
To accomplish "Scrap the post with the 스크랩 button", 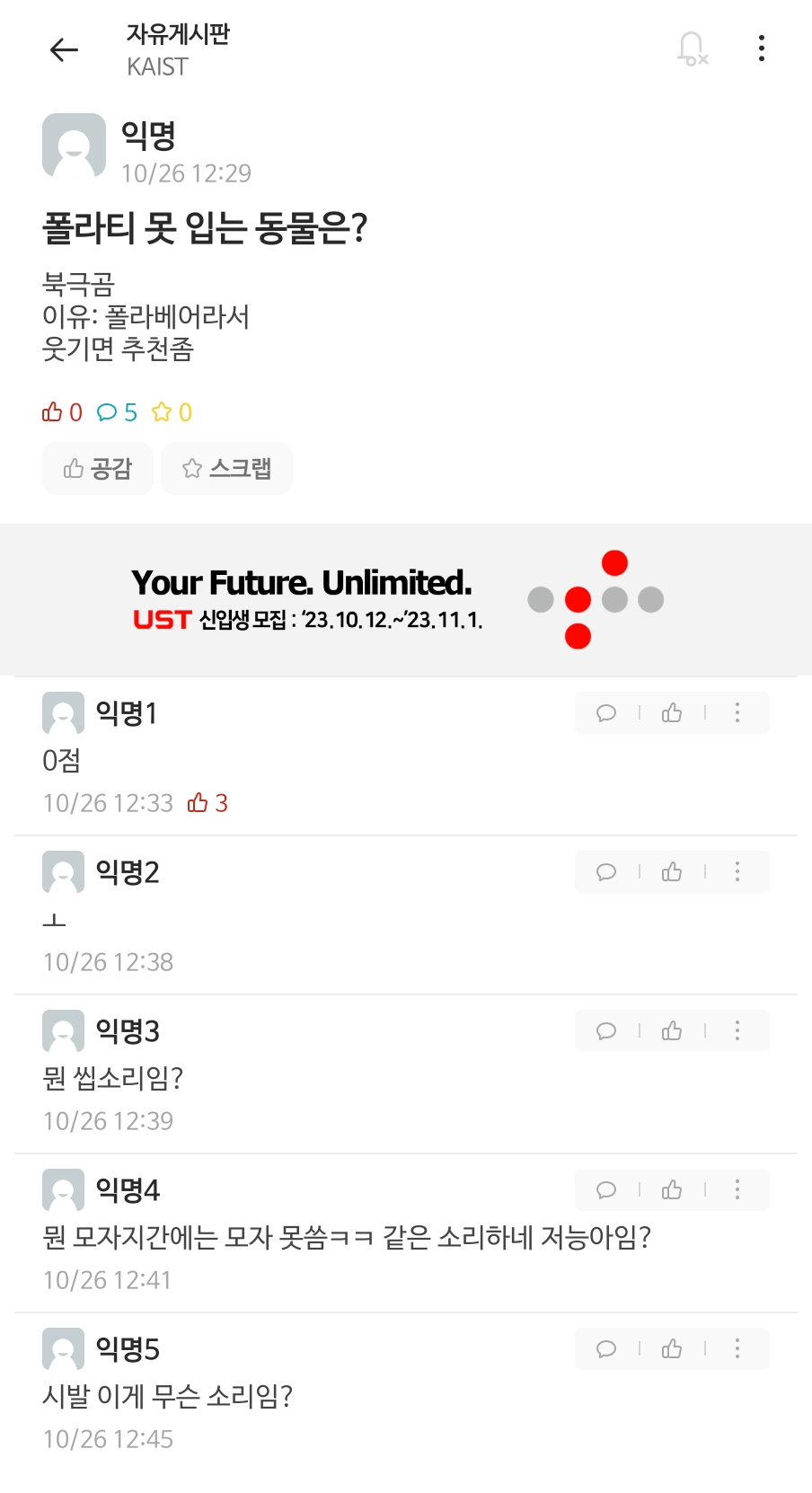I will [x=226, y=468].
